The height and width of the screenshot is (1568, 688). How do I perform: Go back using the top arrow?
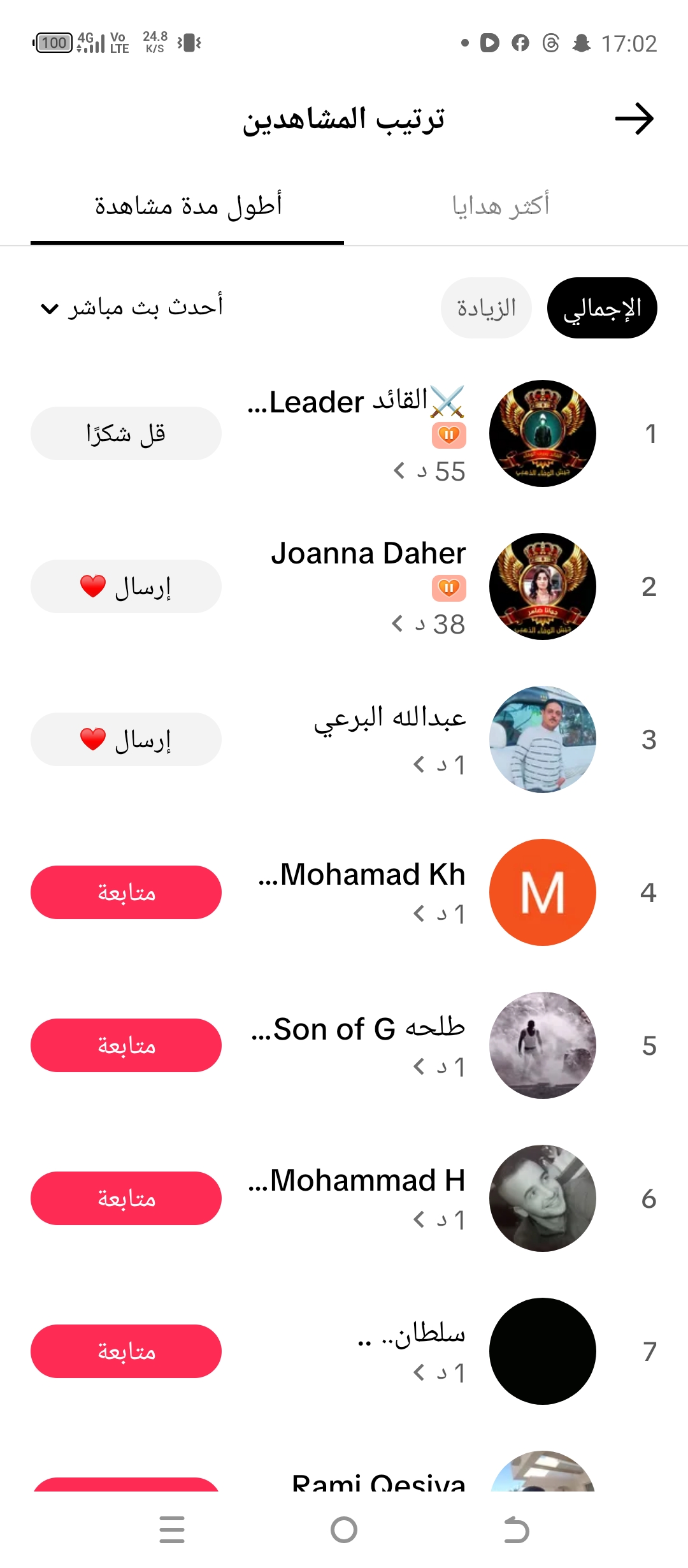[634, 119]
